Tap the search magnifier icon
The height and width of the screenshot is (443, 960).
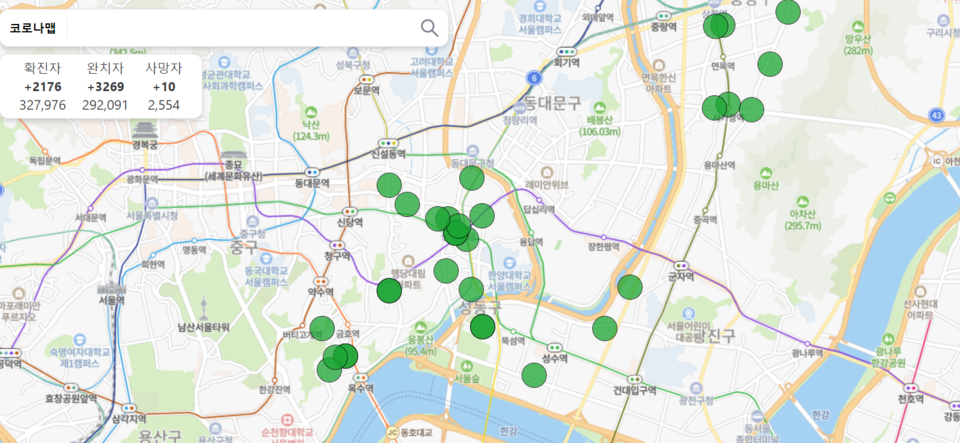point(429,28)
